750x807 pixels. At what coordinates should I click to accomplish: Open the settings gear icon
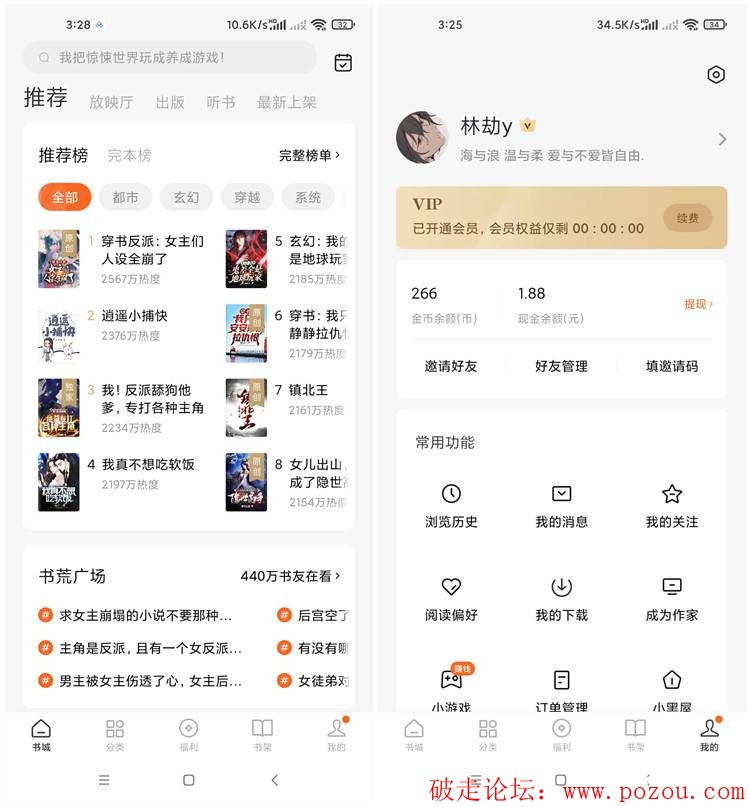click(x=715, y=75)
